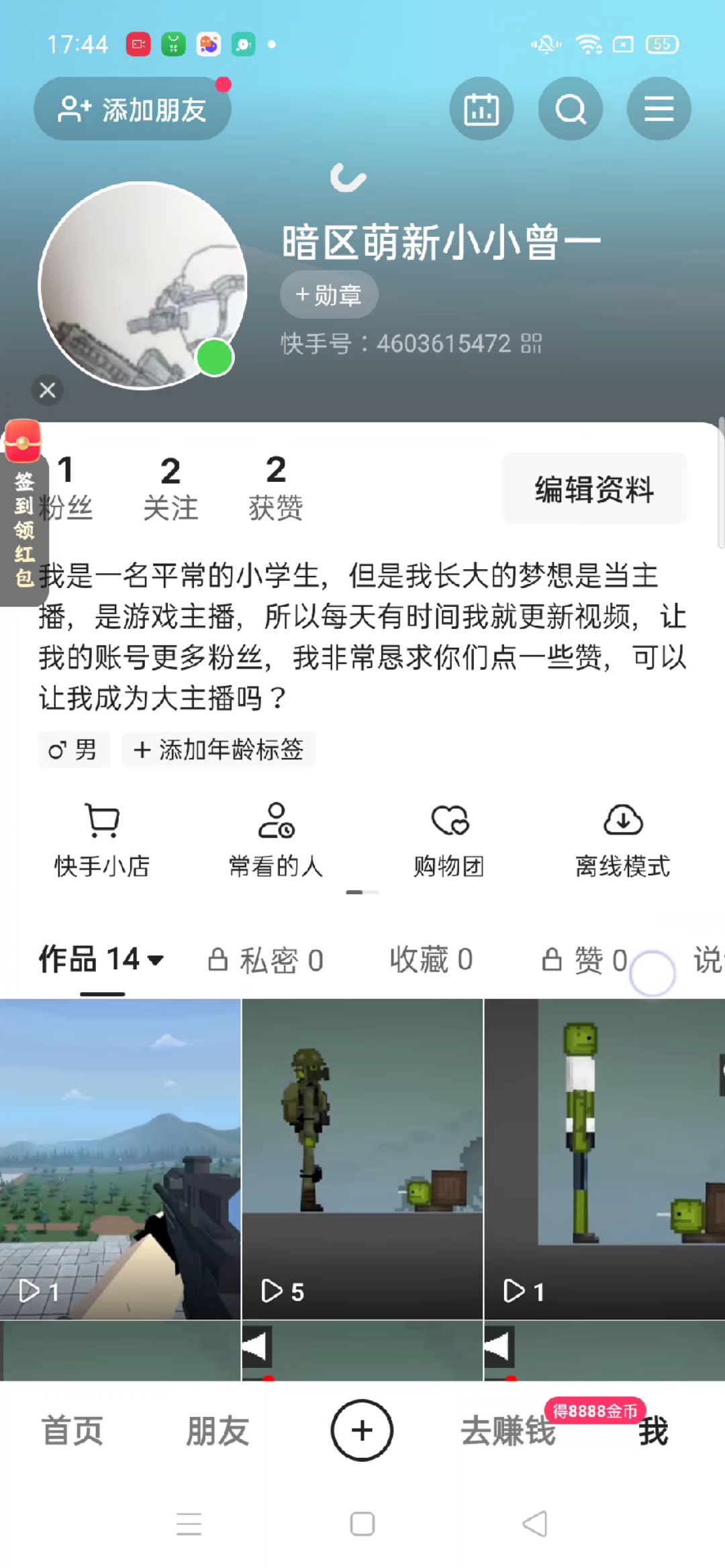The width and height of the screenshot is (725, 1568).
Task: Click the 编辑资料 button
Action: coord(593,489)
